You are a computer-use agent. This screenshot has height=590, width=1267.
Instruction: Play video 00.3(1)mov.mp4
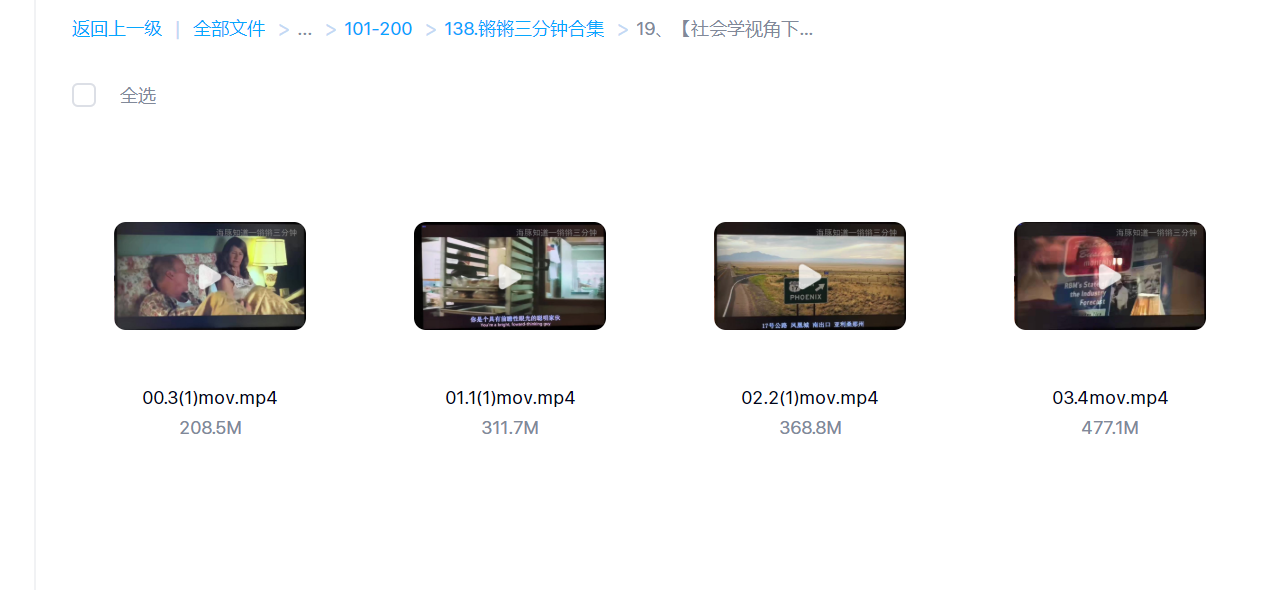tap(209, 276)
